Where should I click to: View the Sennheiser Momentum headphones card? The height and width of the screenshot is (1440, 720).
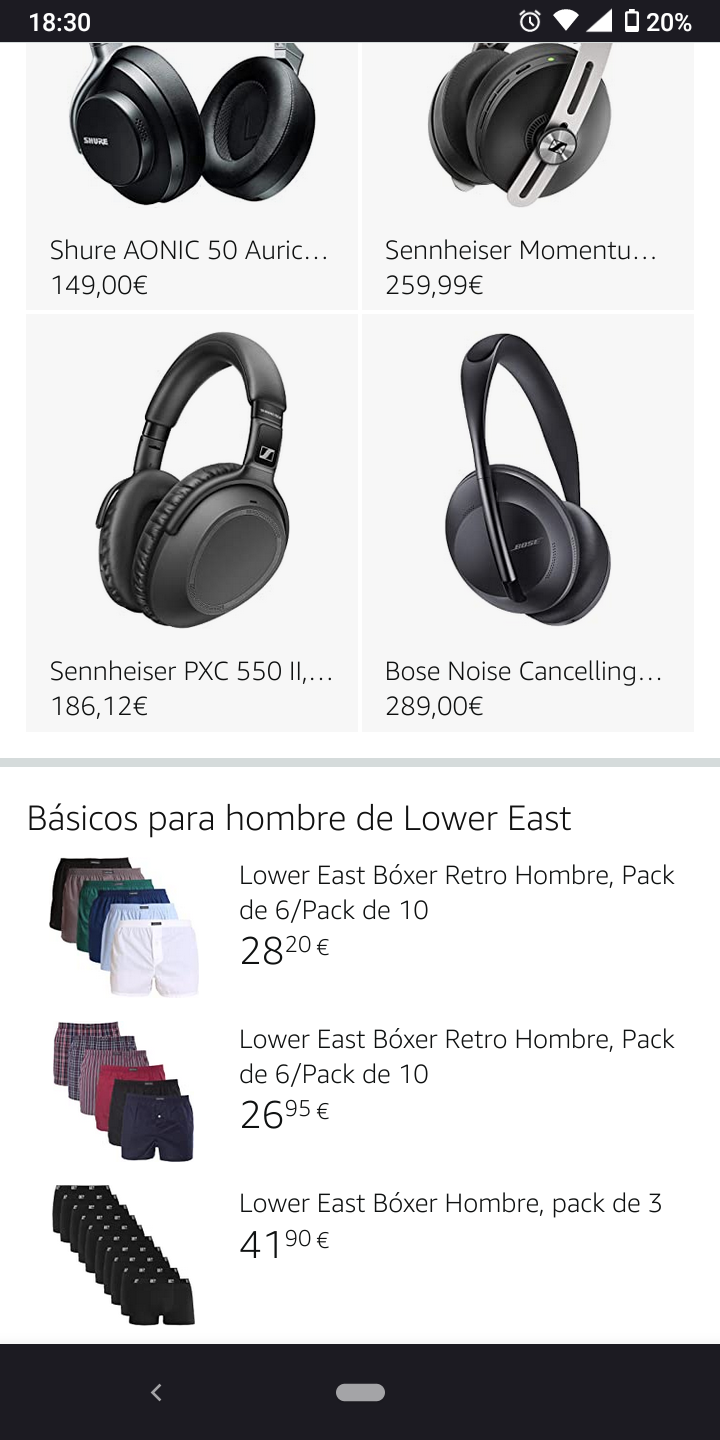pyautogui.click(x=527, y=175)
